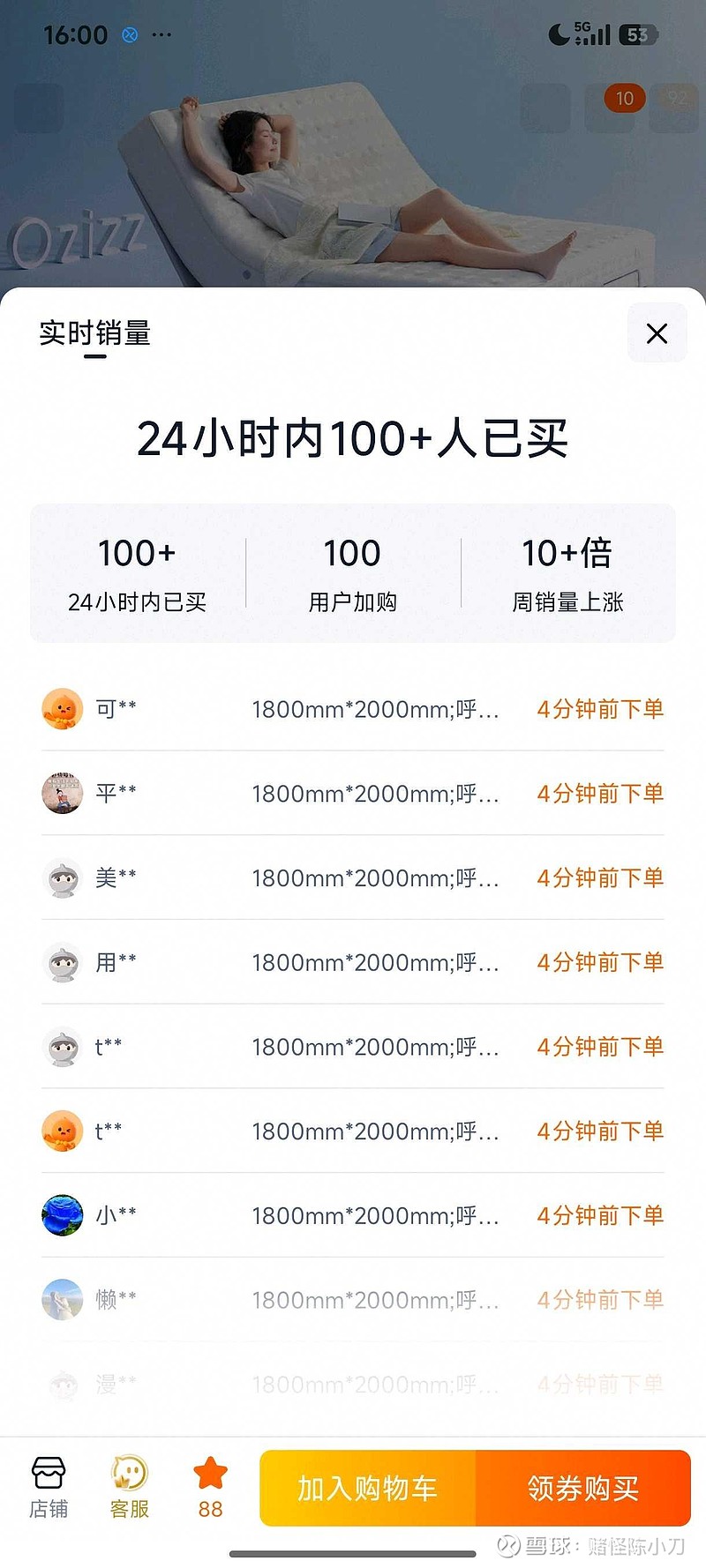Screen dimensions: 706x1568
Task: Tap the blue circle icon beside the clock
Action: (129, 34)
